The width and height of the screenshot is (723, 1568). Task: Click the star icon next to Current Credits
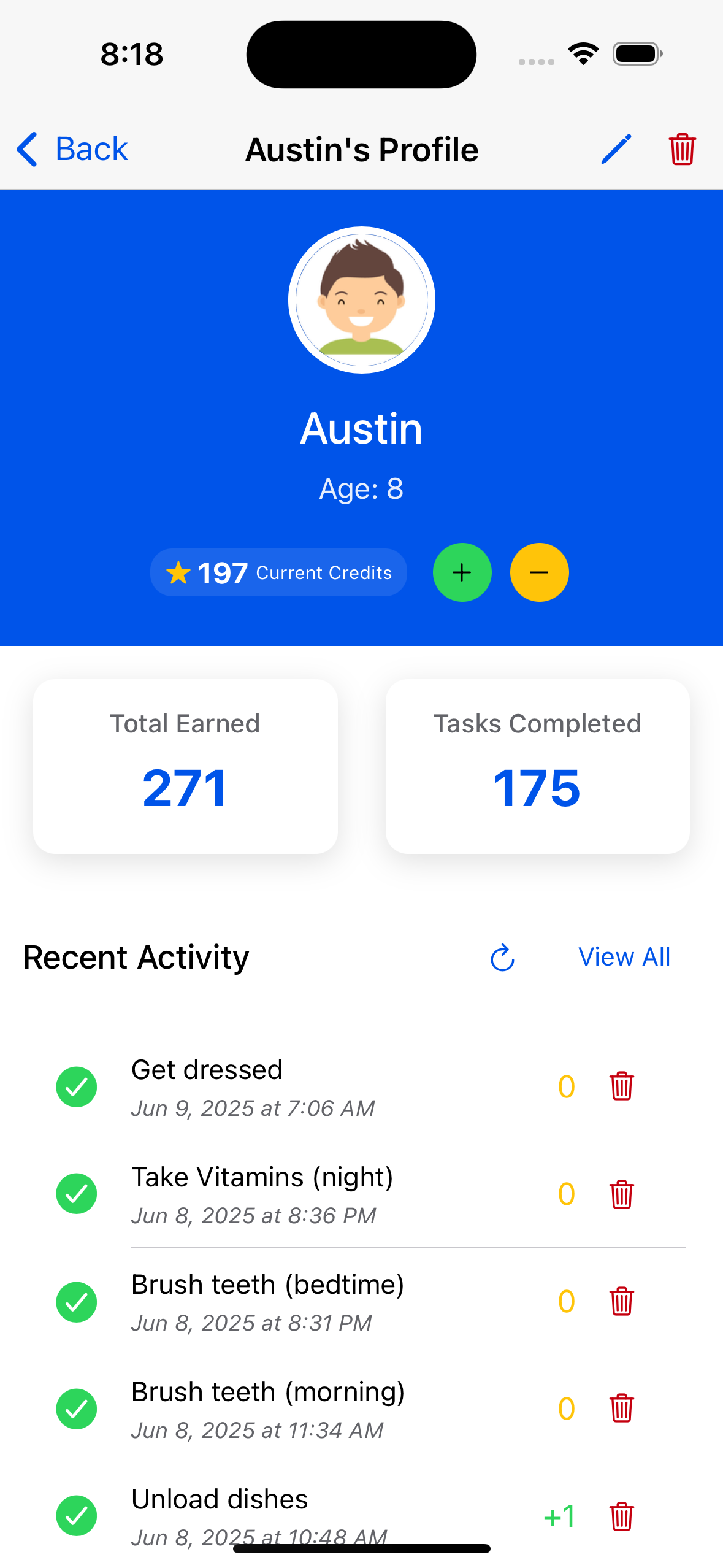177,572
